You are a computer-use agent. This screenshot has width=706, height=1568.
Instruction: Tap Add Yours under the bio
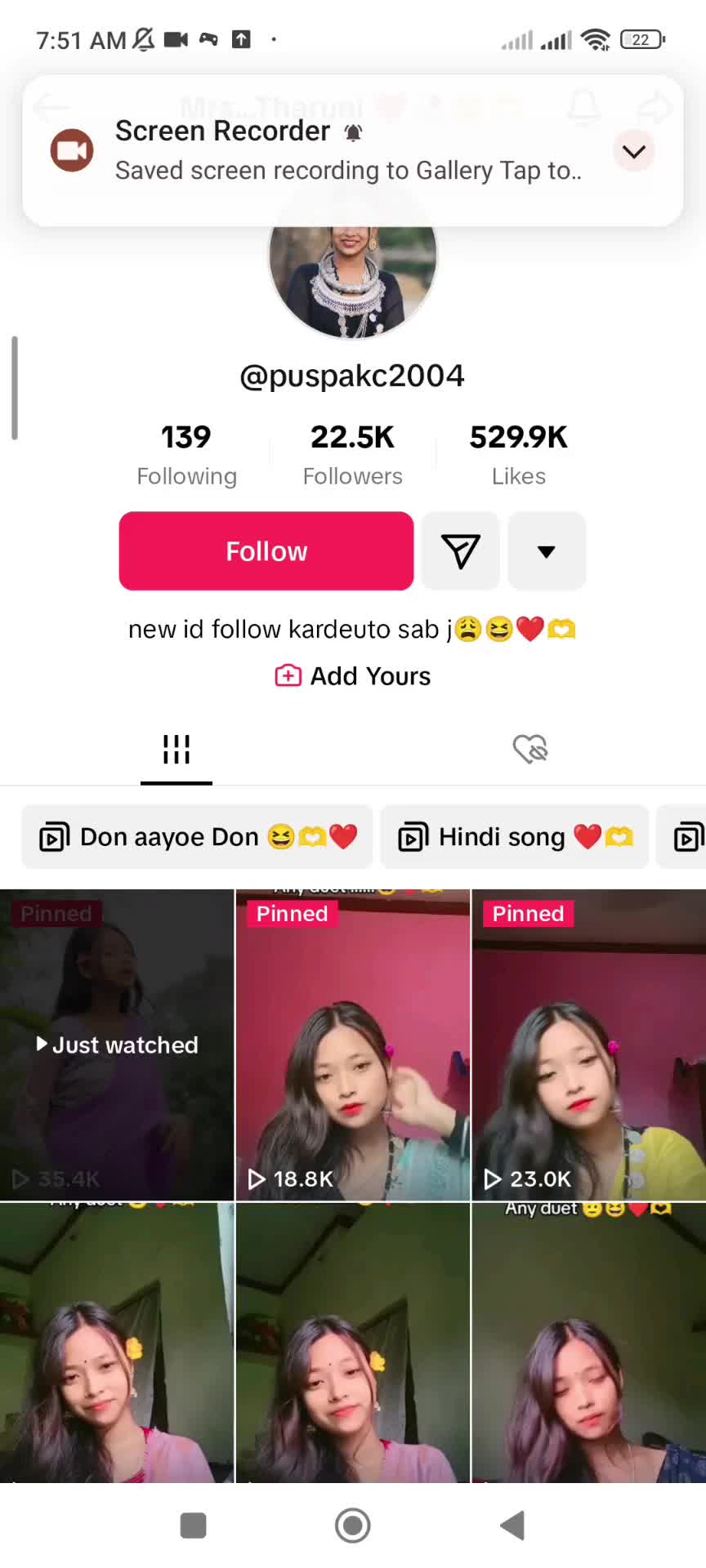click(x=353, y=676)
